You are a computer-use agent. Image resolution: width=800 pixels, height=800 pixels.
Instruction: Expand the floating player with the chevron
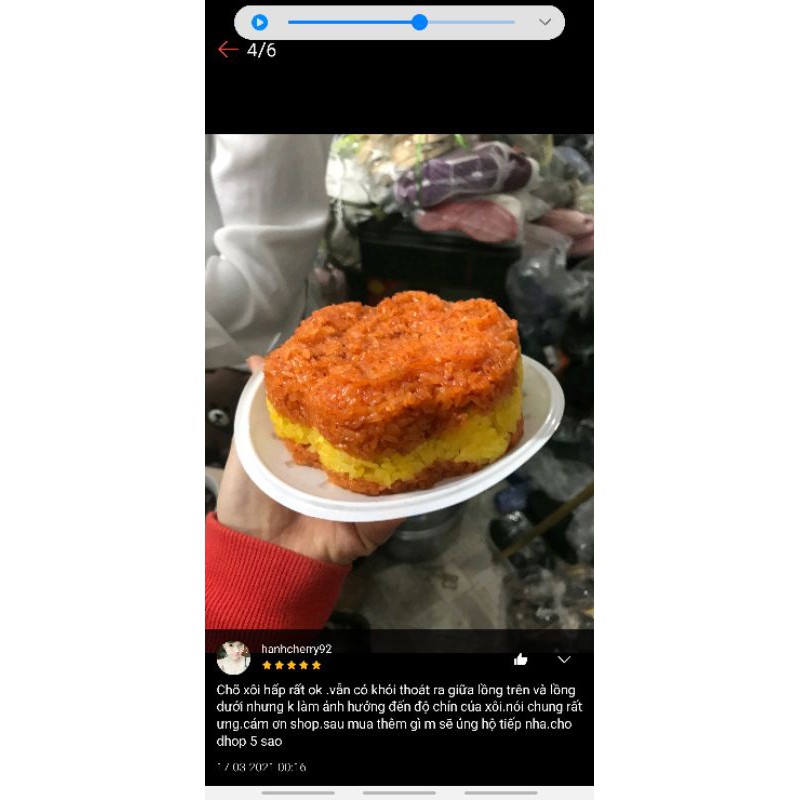click(x=545, y=22)
